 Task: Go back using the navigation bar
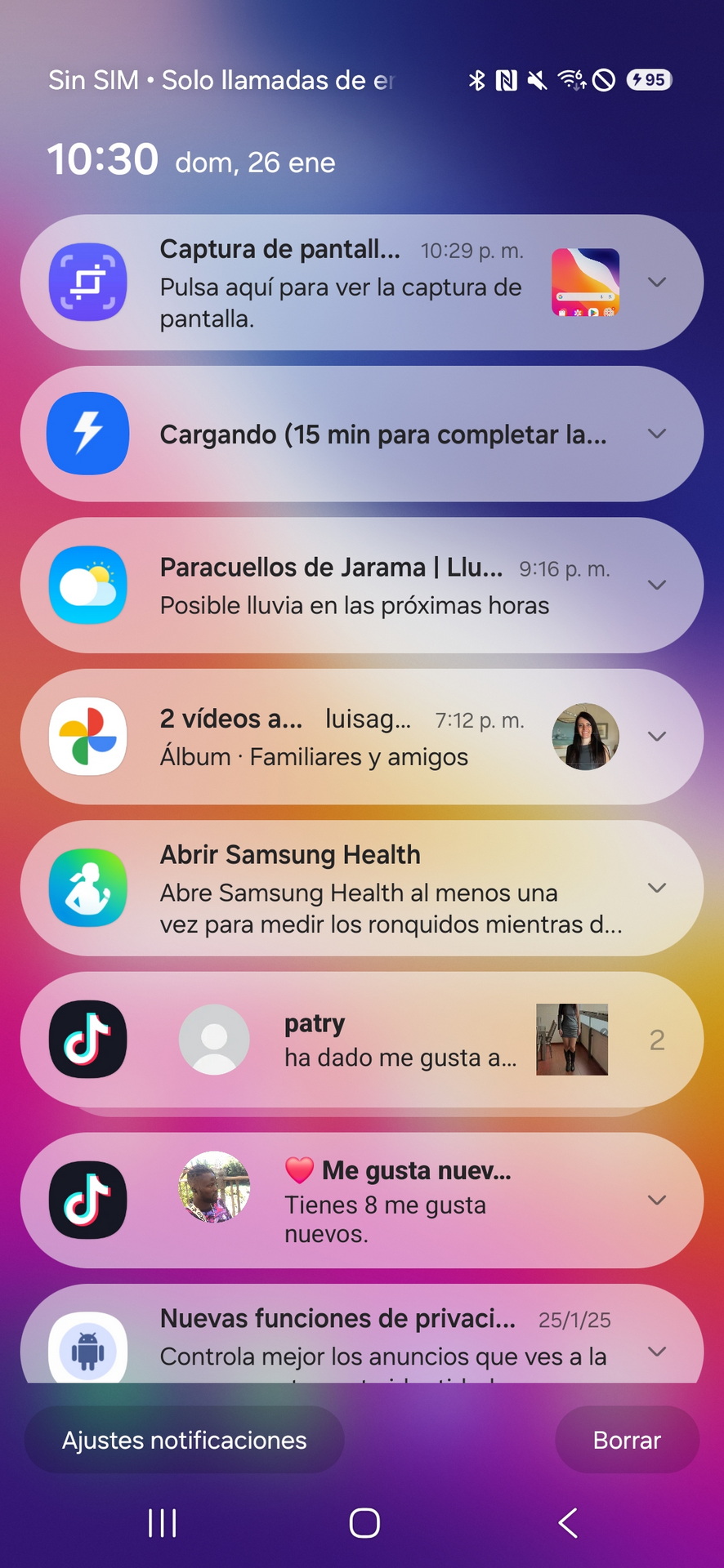coord(568,1523)
